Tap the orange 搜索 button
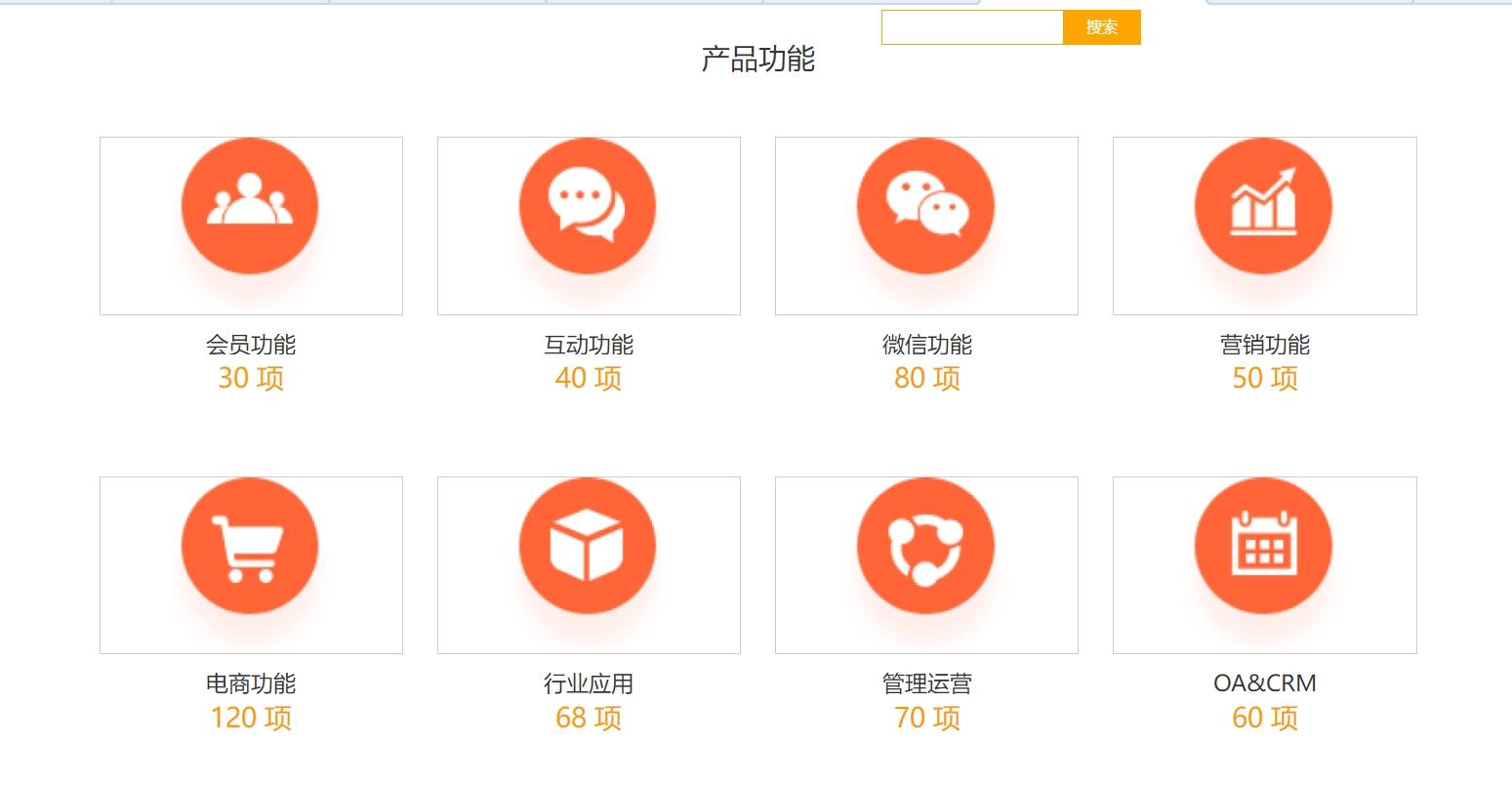Screen dimensions: 1512x785 (x=1101, y=27)
